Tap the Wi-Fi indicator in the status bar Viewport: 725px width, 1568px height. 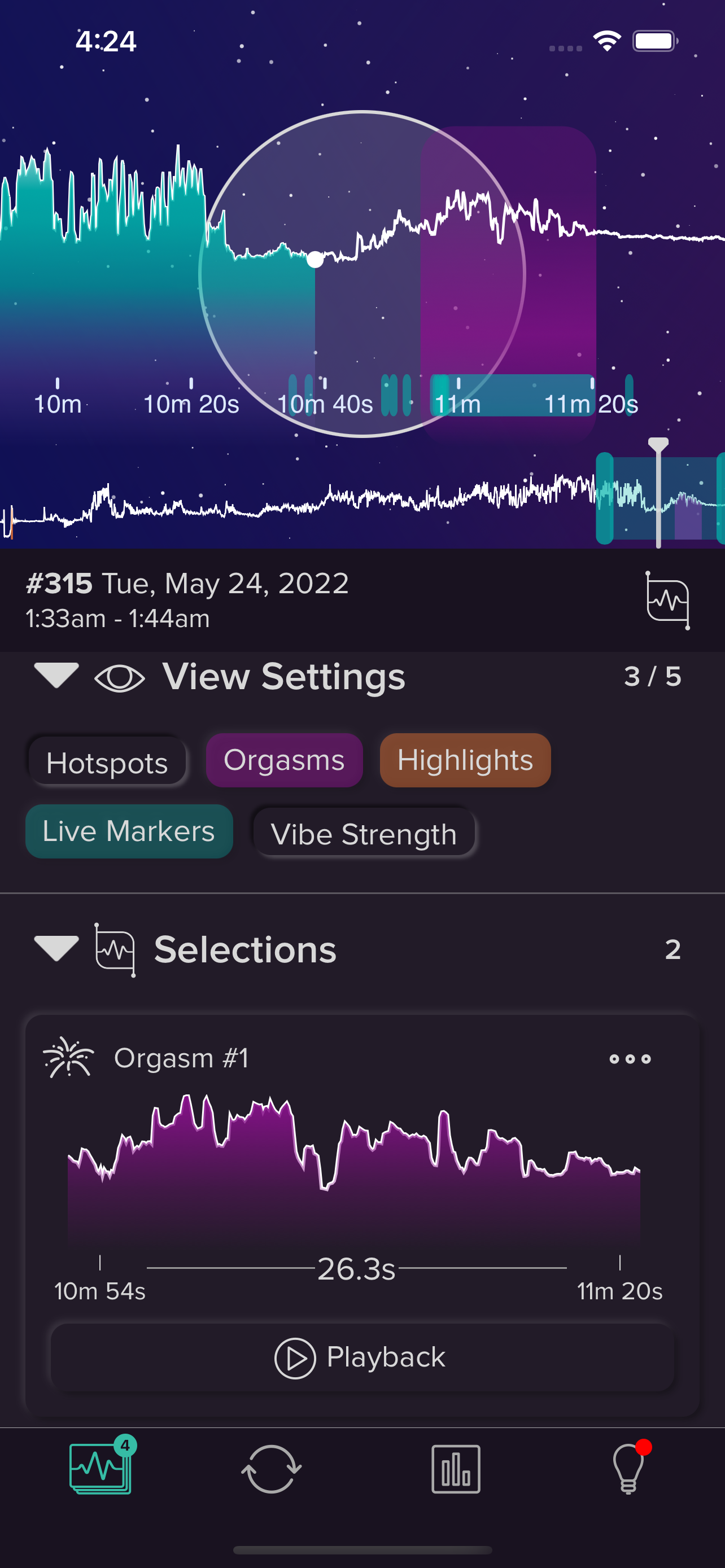[606, 40]
